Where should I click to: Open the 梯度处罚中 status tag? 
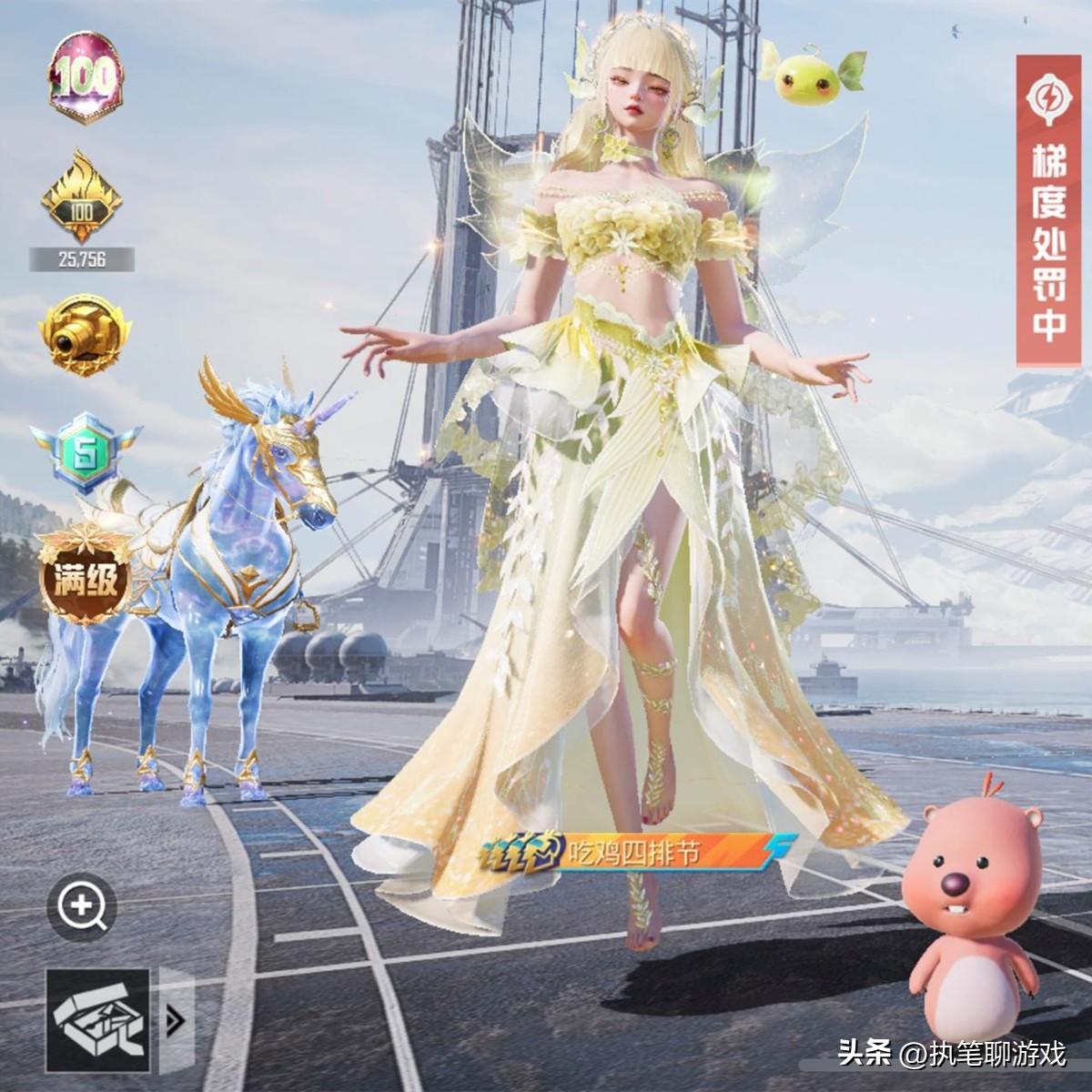pos(1048,209)
